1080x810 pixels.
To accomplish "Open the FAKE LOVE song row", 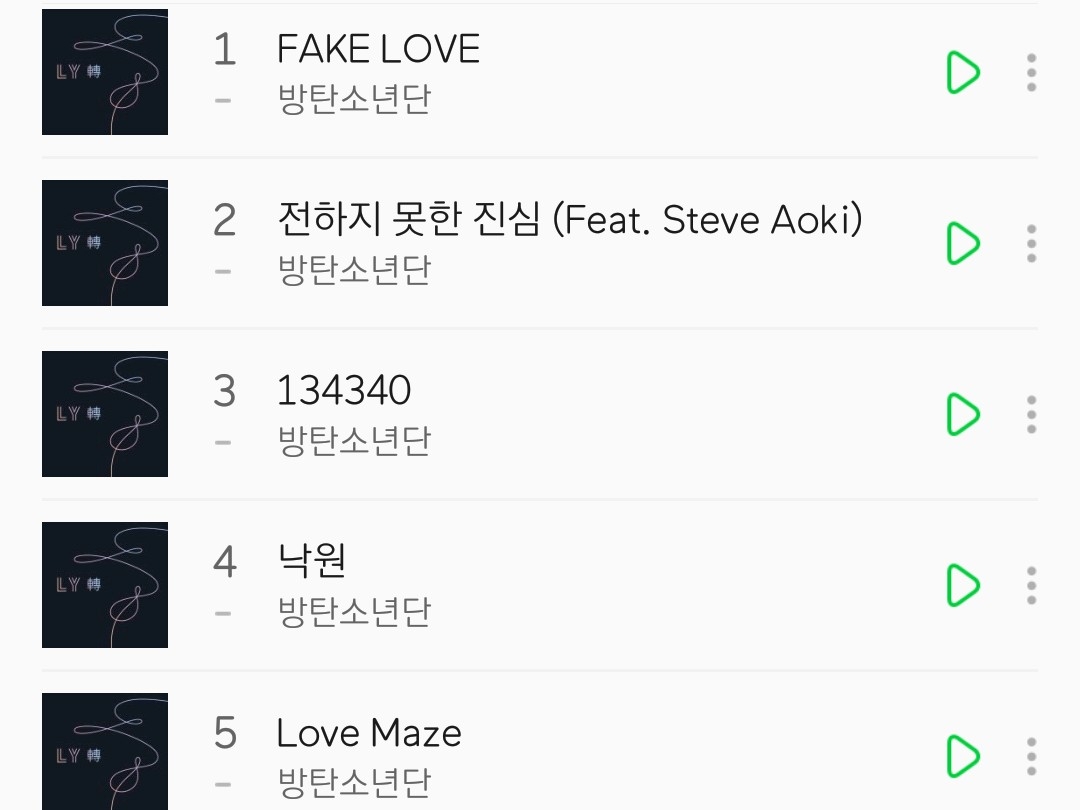I will (x=540, y=72).
